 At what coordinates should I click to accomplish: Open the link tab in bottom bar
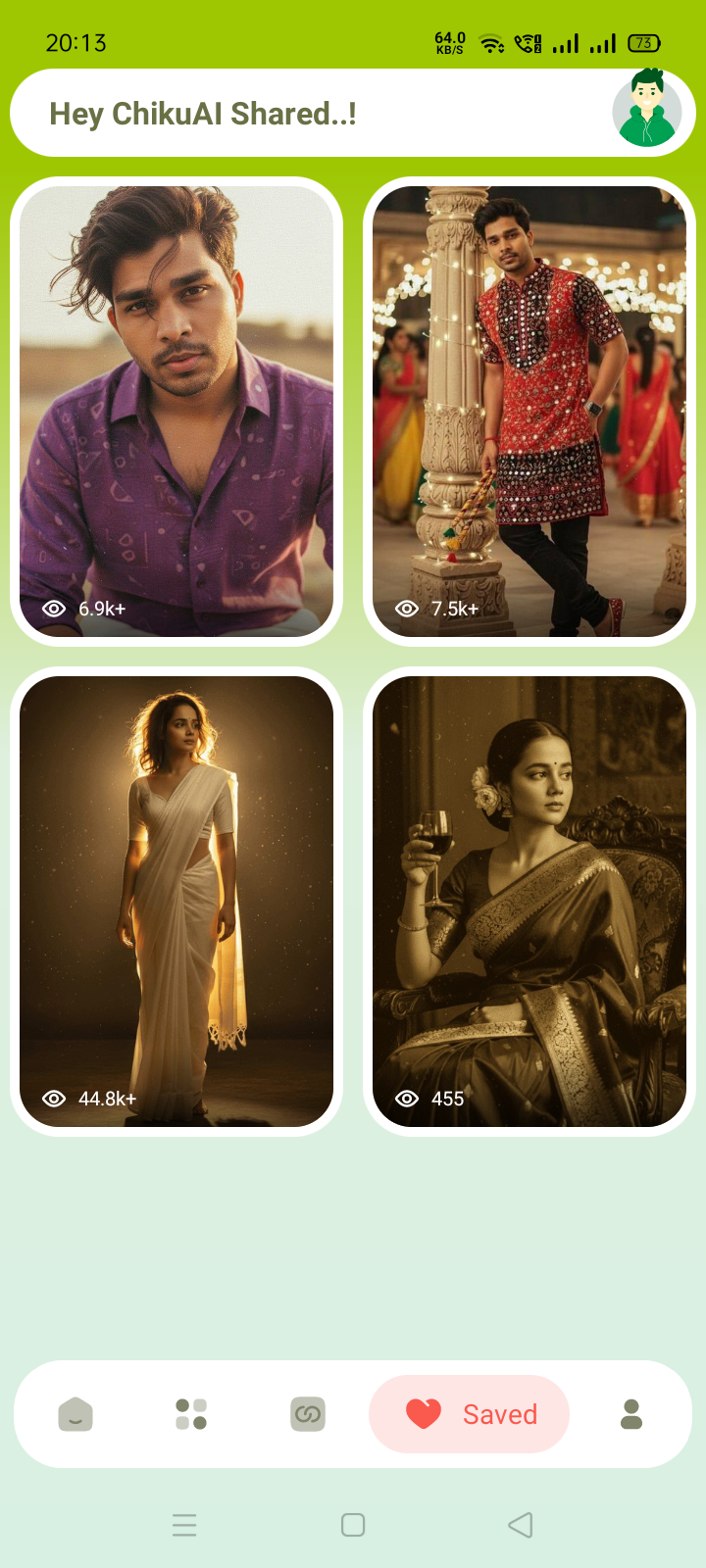click(x=308, y=1414)
